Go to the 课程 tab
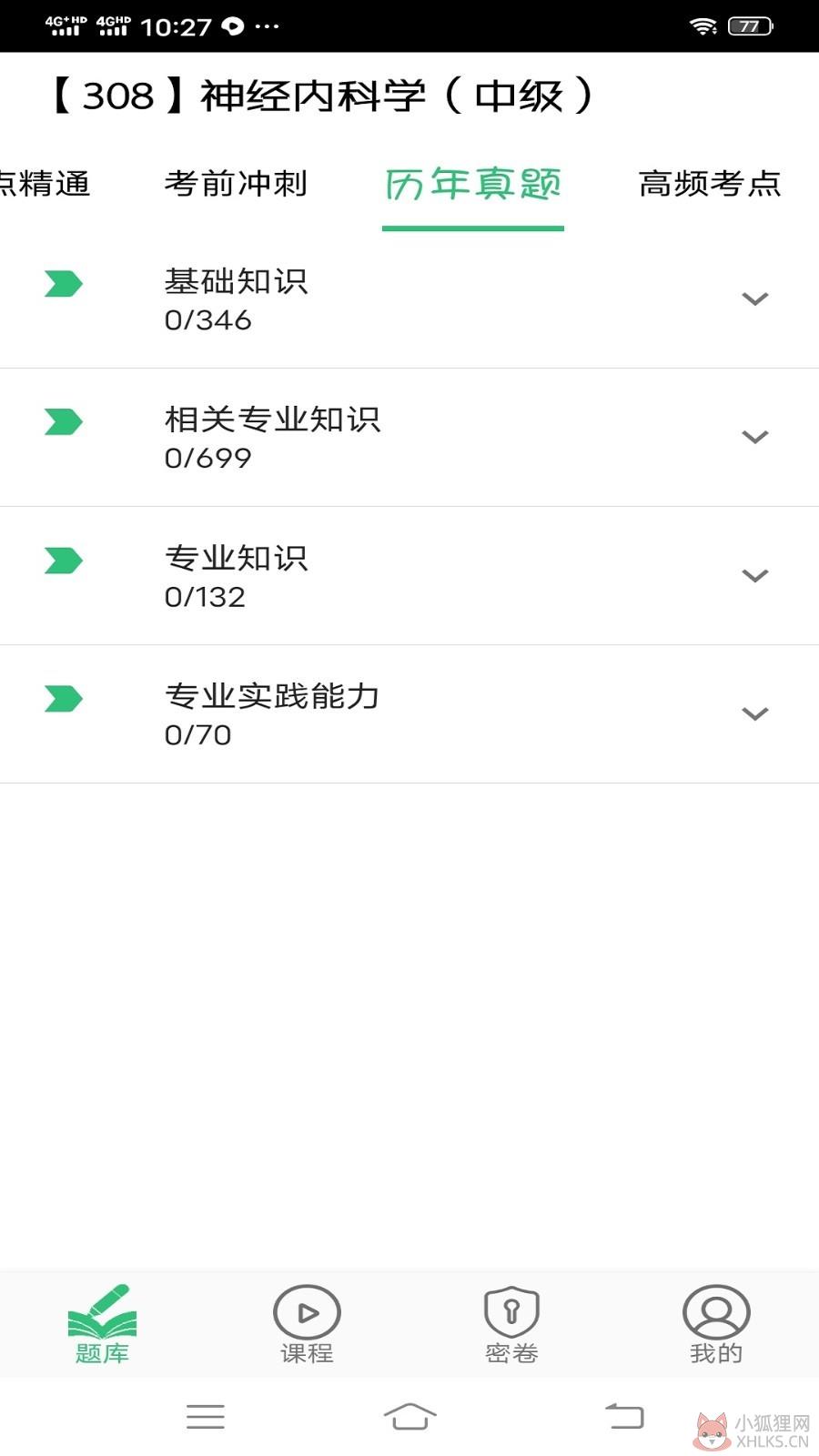This screenshot has height=1456, width=819. click(307, 1324)
